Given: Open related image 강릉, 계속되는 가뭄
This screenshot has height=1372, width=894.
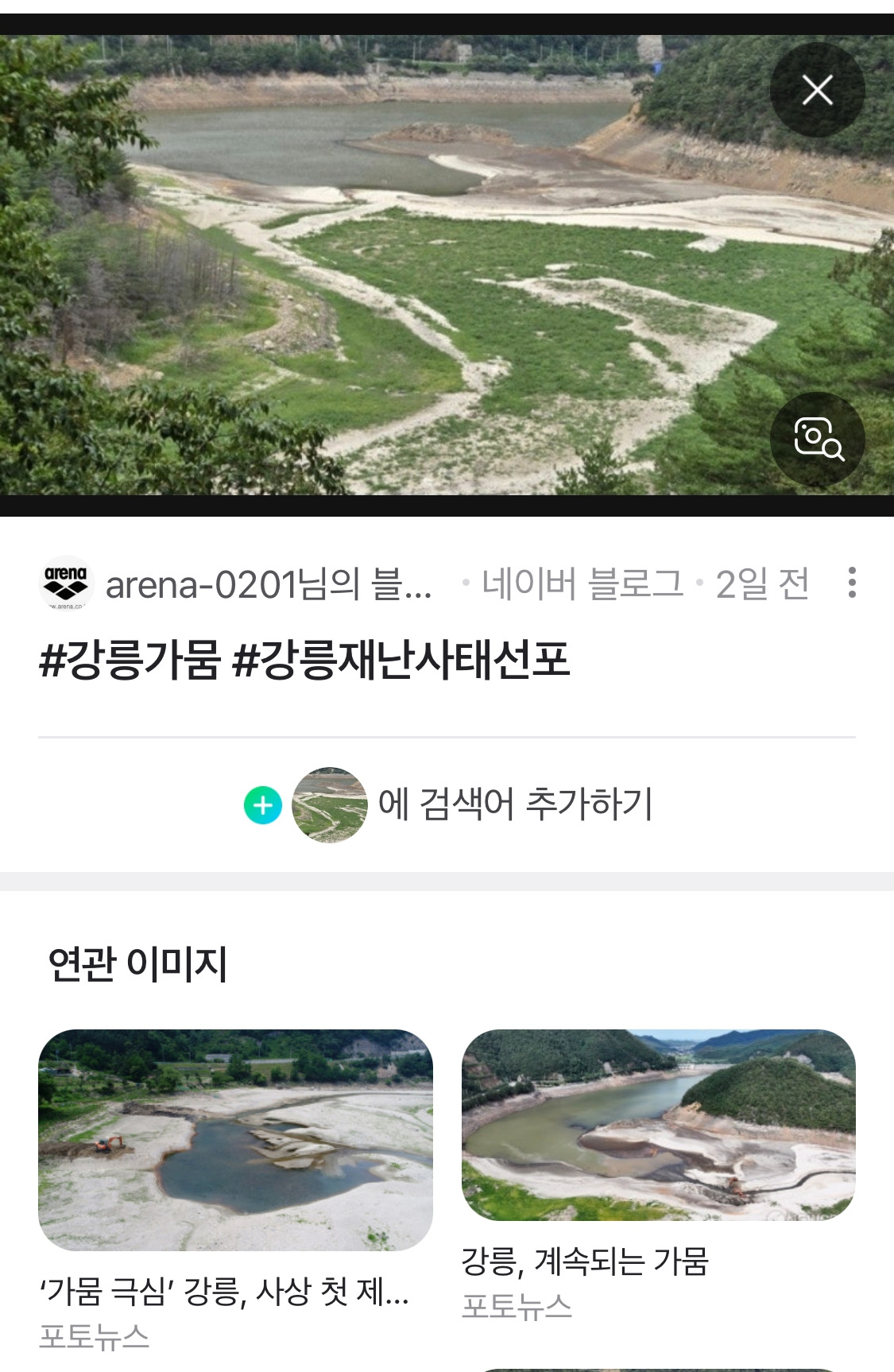Looking at the screenshot, I should click(658, 1125).
